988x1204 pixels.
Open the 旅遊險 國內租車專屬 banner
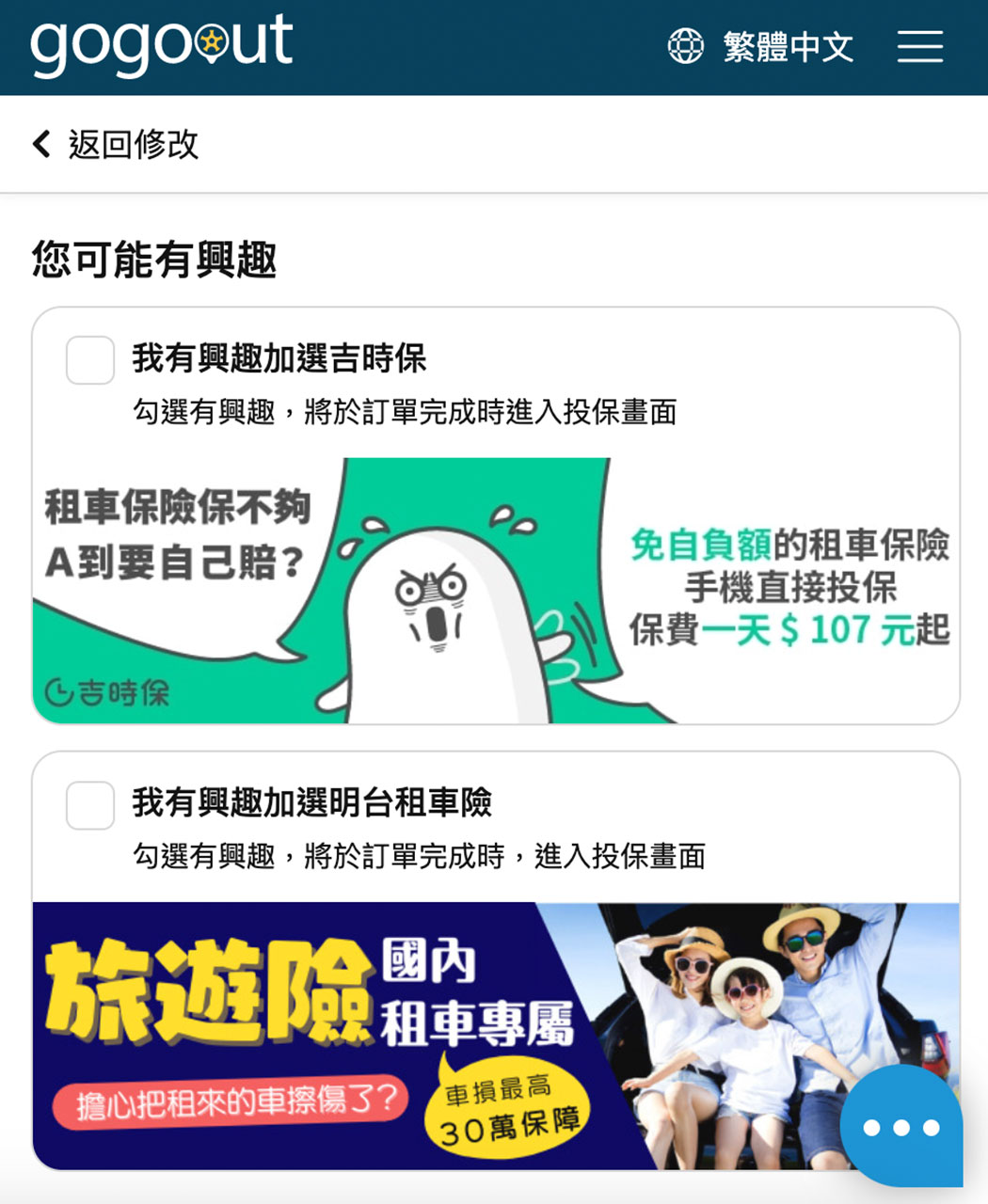tap(433, 1035)
